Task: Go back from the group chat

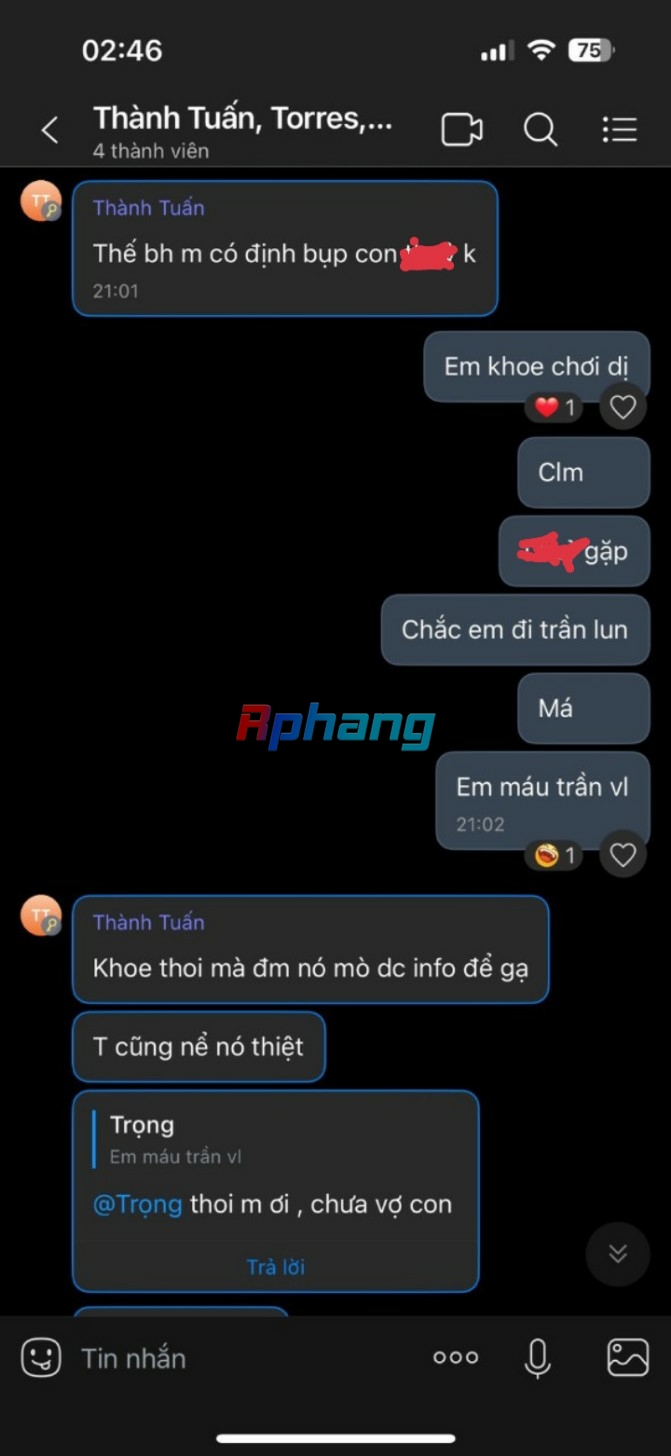Action: pyautogui.click(x=49, y=130)
